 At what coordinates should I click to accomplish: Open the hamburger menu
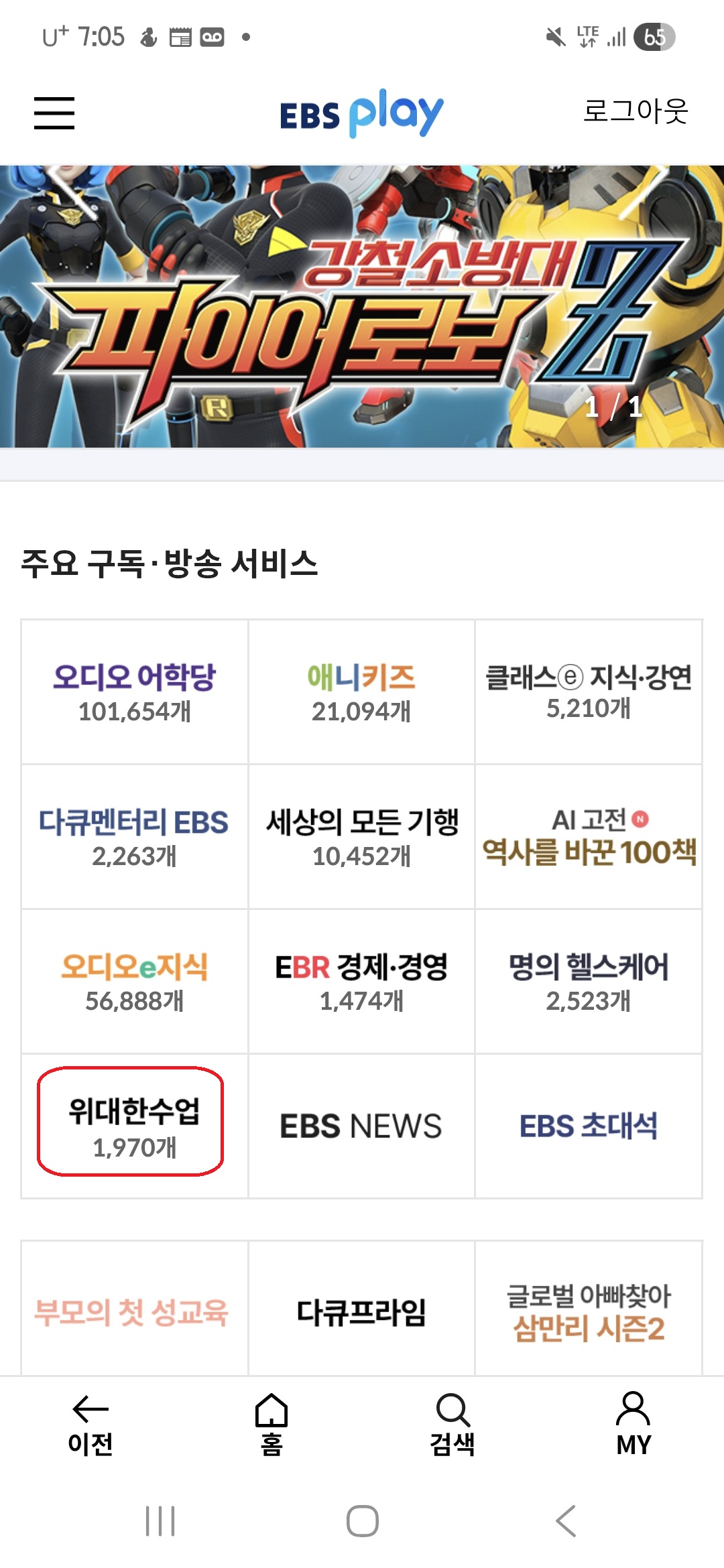54,112
